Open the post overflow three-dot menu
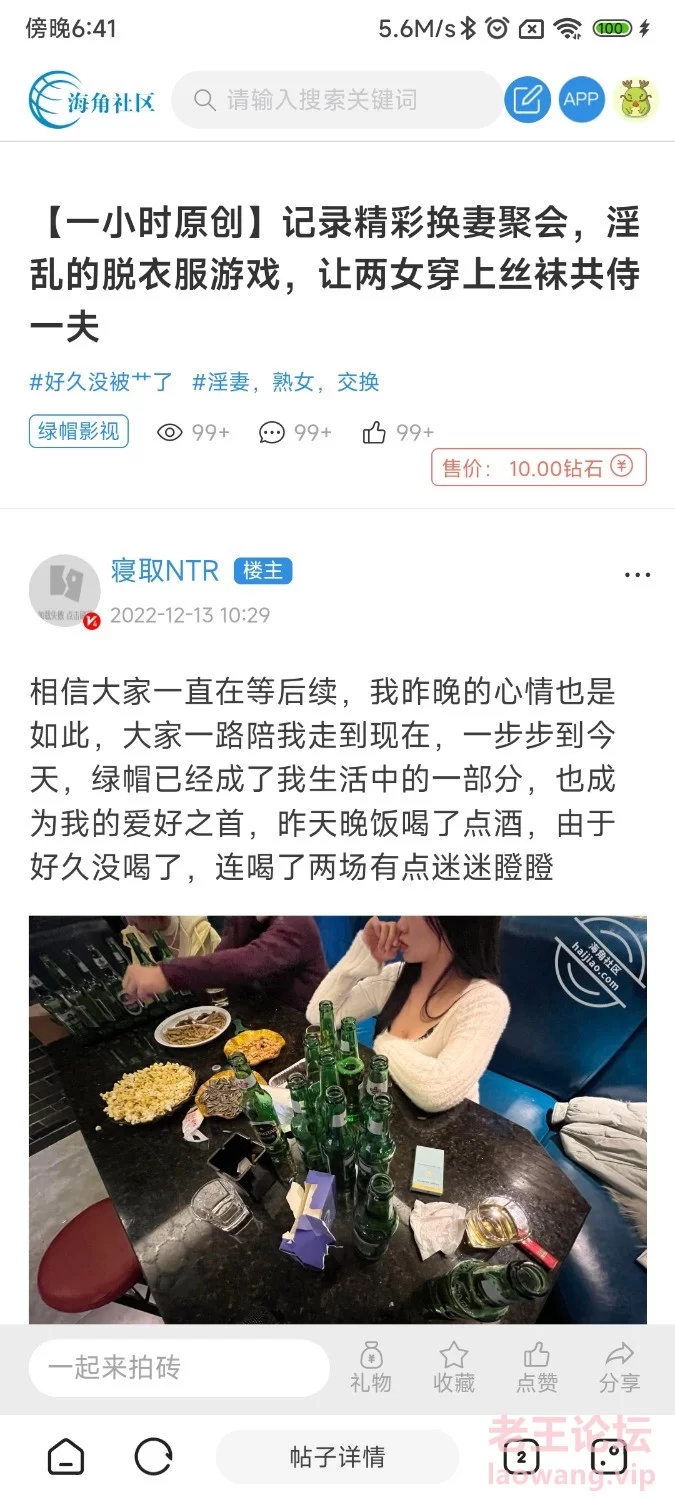 [x=637, y=575]
